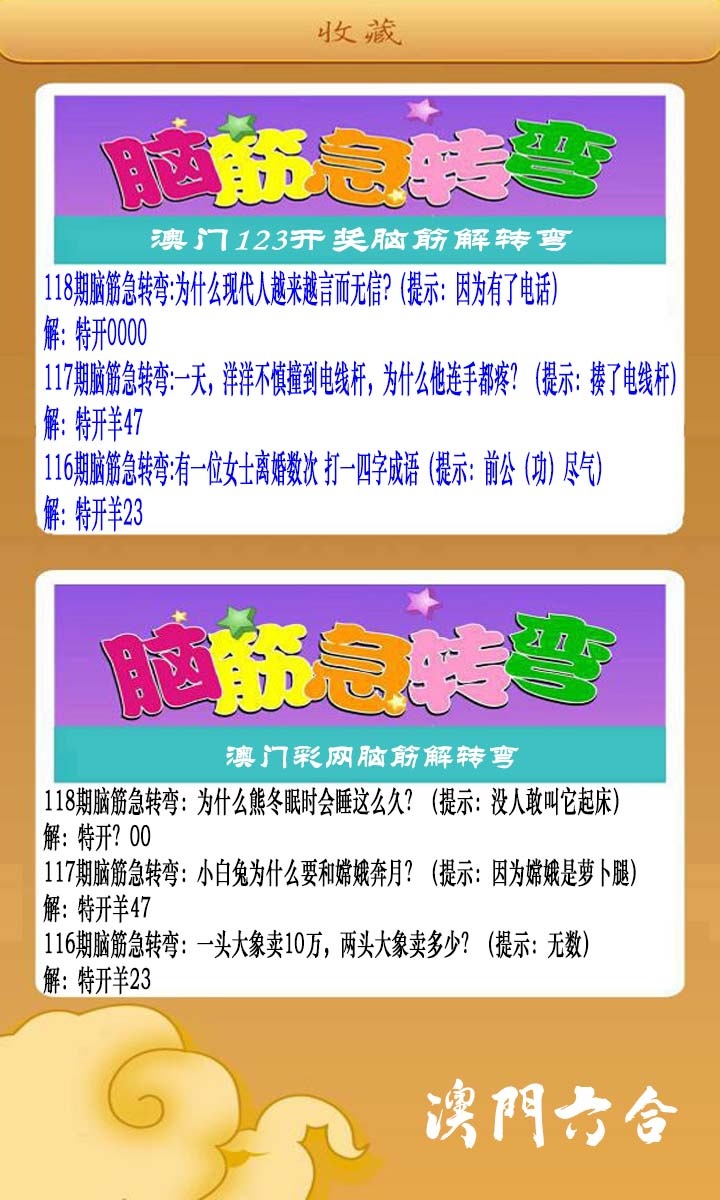Open the 澳门123开奖脑筋解转弯 card

(360, 309)
